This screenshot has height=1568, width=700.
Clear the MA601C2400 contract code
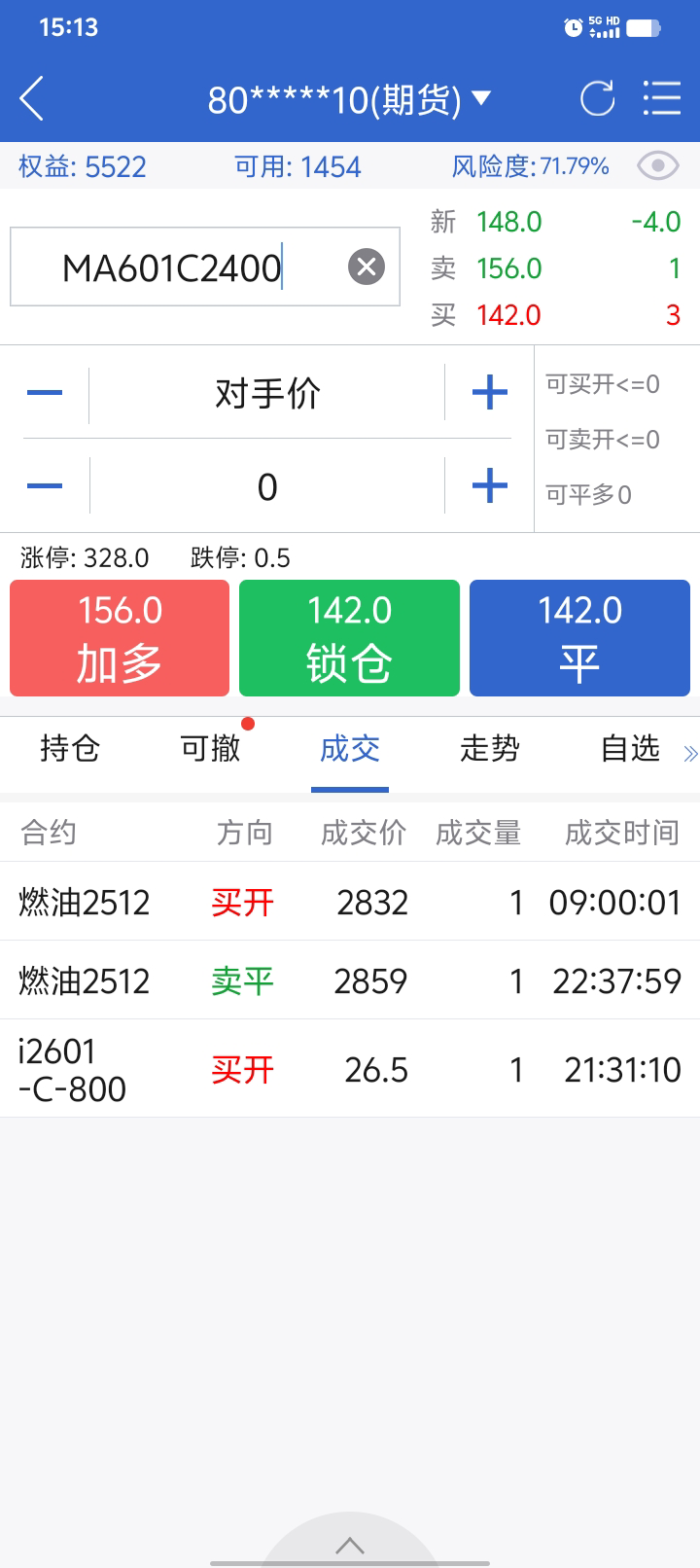click(x=367, y=267)
